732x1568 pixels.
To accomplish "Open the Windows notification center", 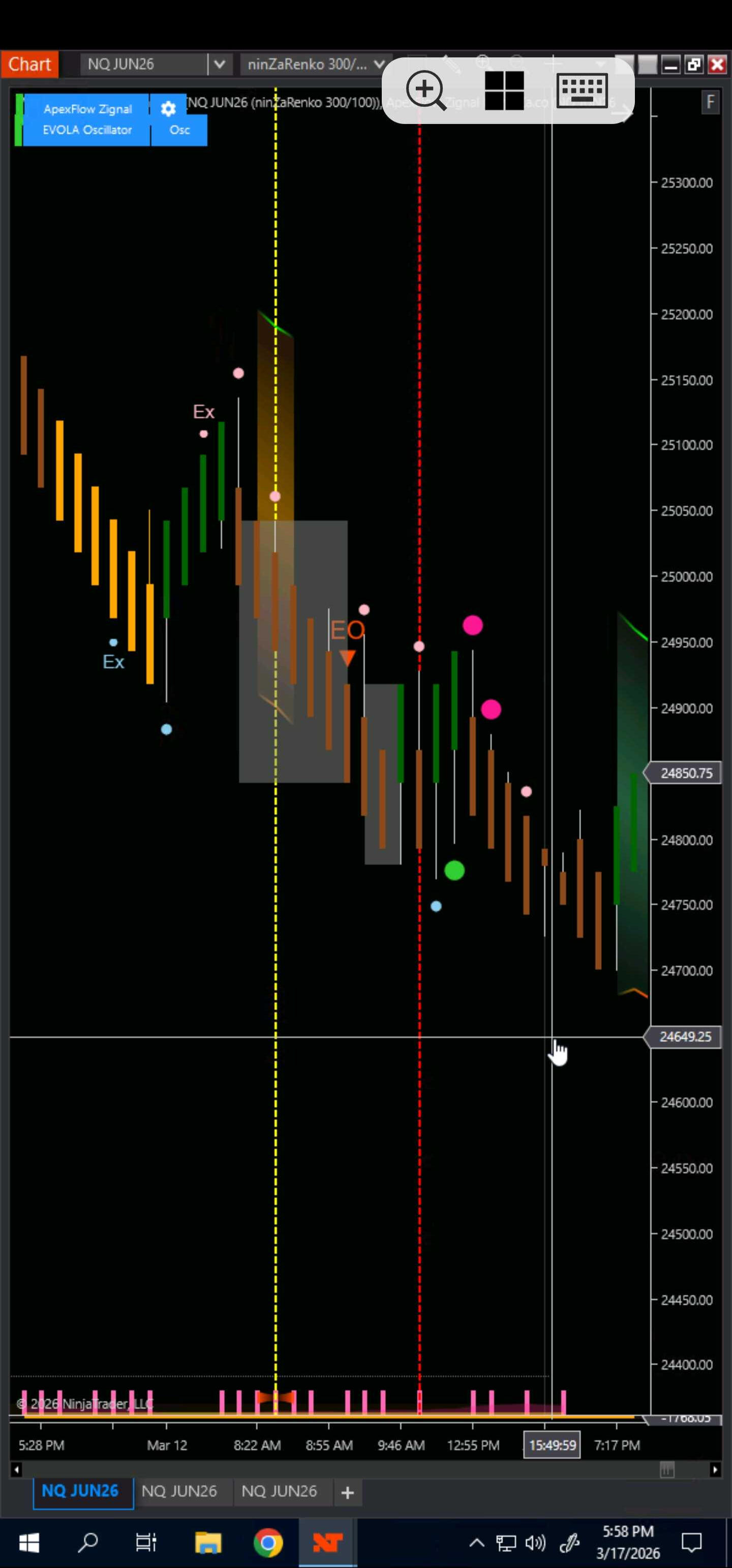I will coord(691,1543).
